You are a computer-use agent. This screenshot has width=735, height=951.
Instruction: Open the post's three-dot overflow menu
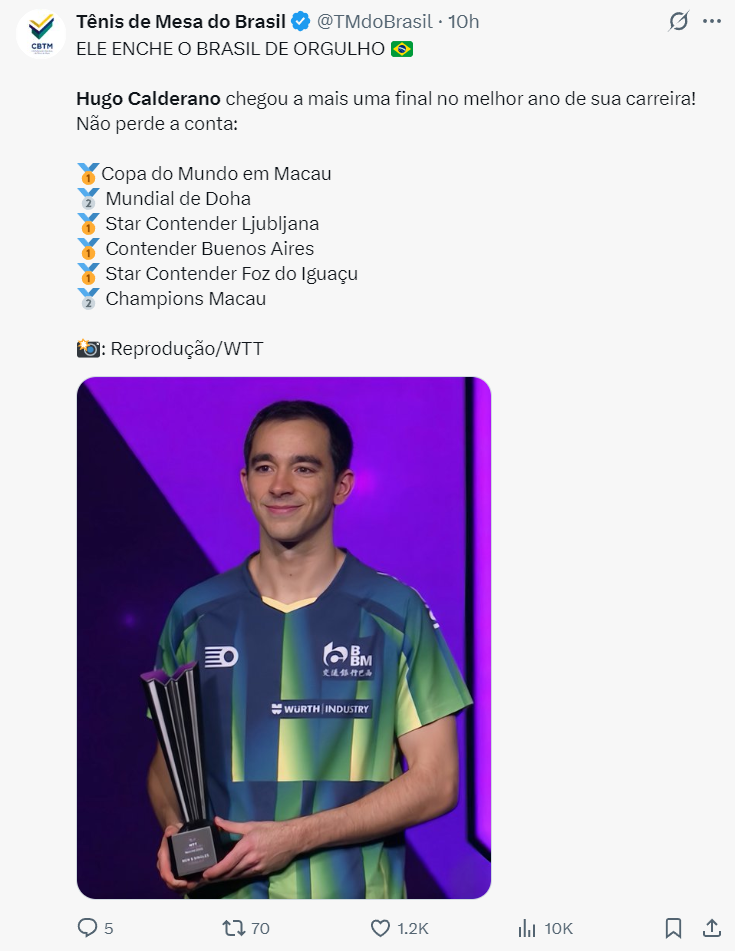(x=712, y=21)
